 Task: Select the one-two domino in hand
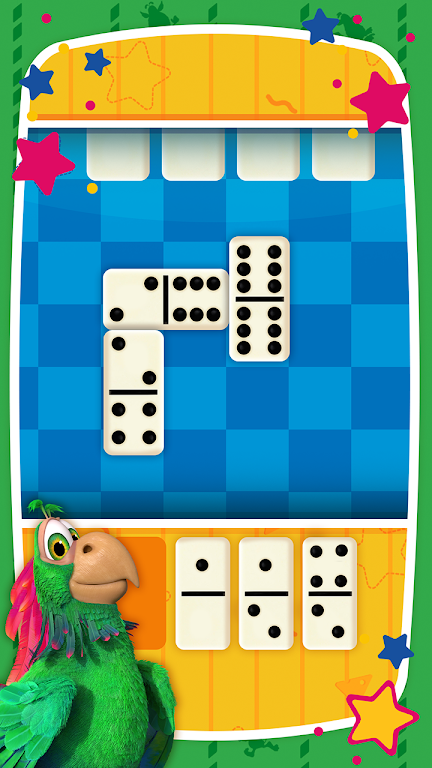[266, 593]
